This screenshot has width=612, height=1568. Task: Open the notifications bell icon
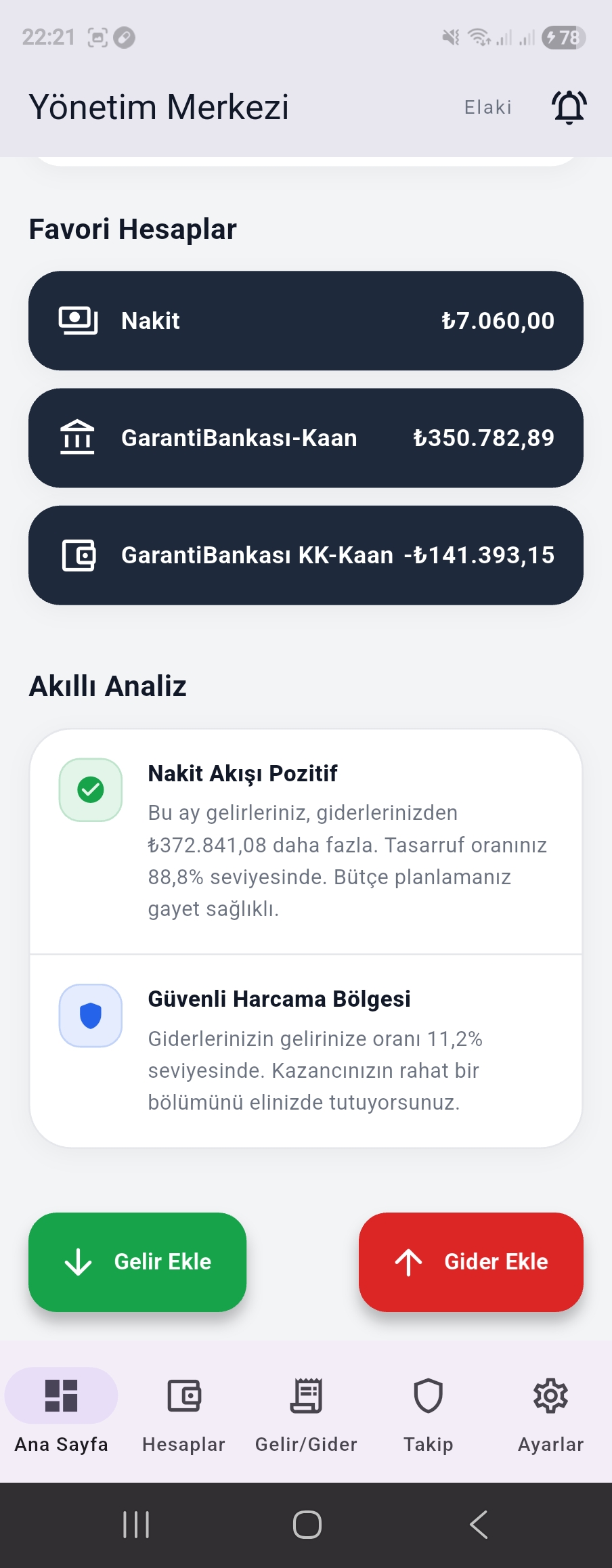tap(568, 106)
